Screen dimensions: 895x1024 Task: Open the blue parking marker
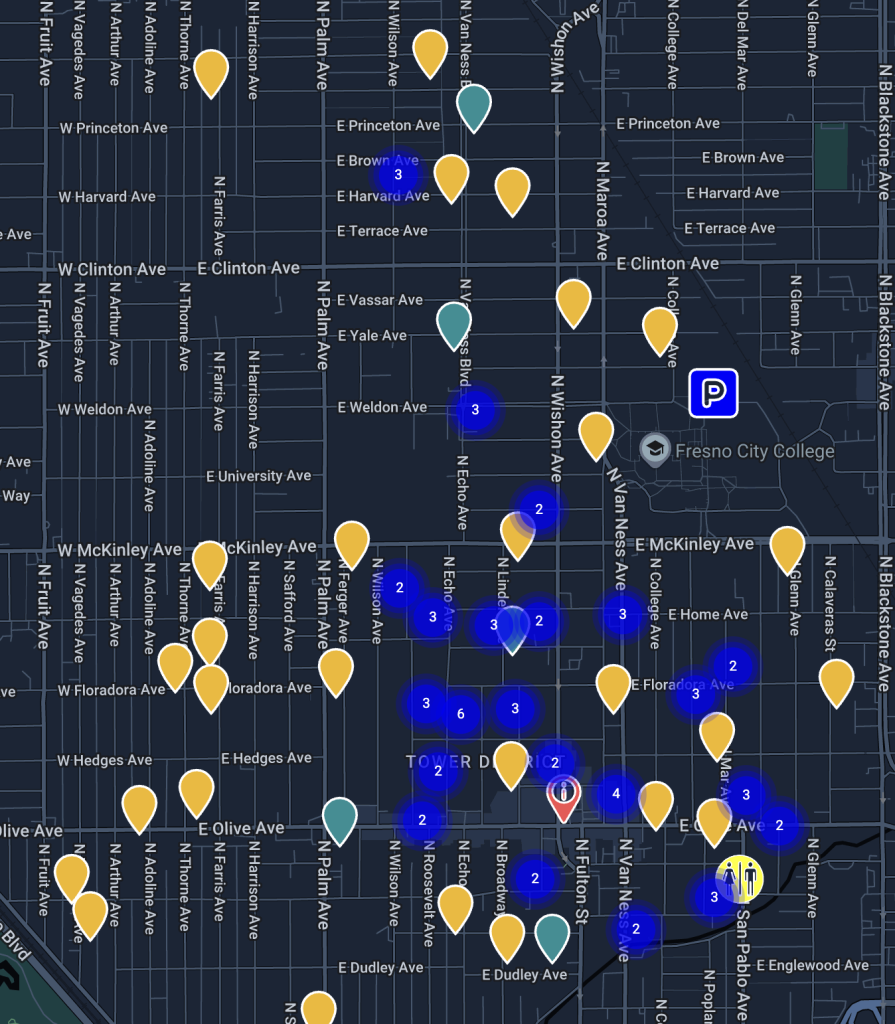pyautogui.click(x=713, y=393)
